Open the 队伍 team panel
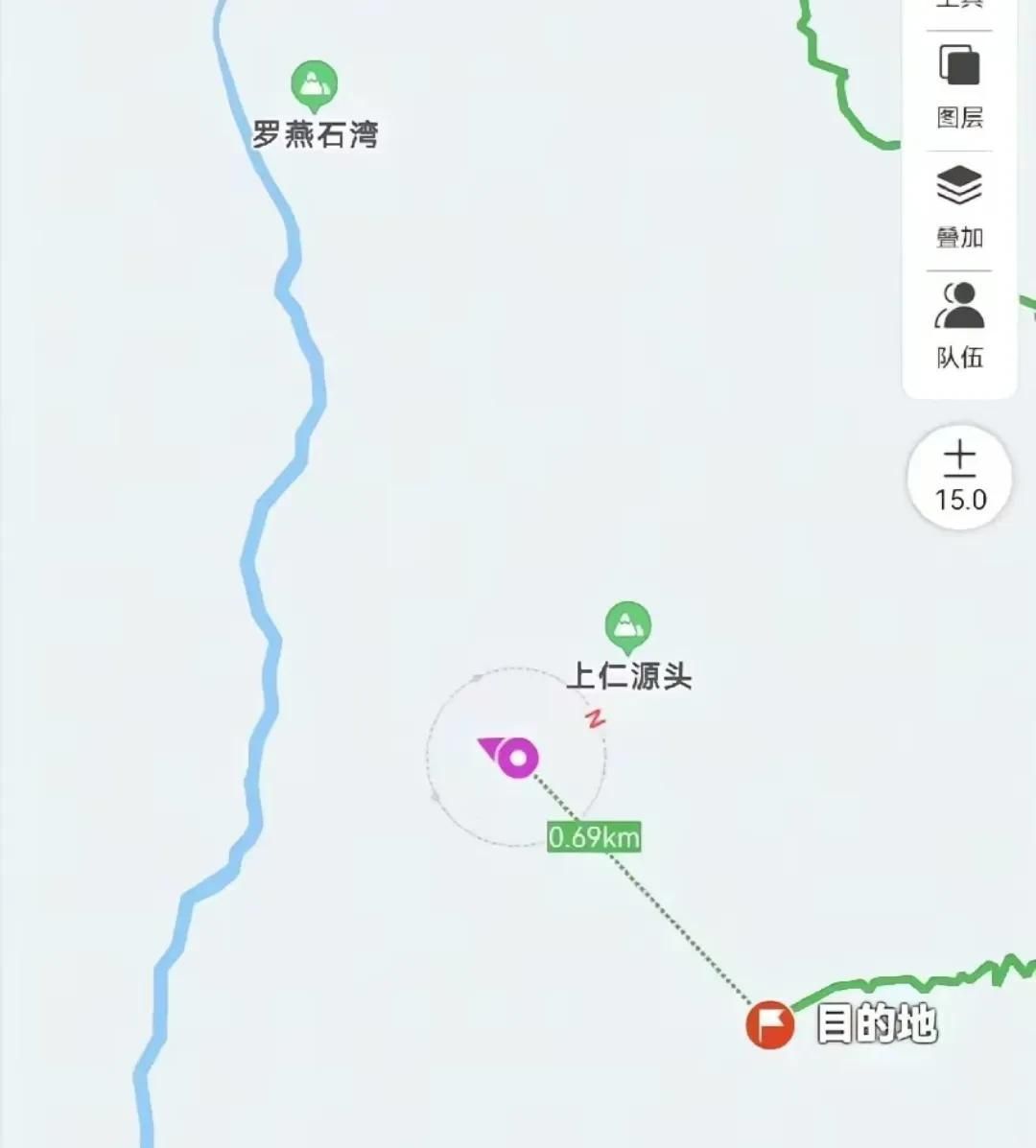Image resolution: width=1036 pixels, height=1148 pixels. (x=959, y=326)
